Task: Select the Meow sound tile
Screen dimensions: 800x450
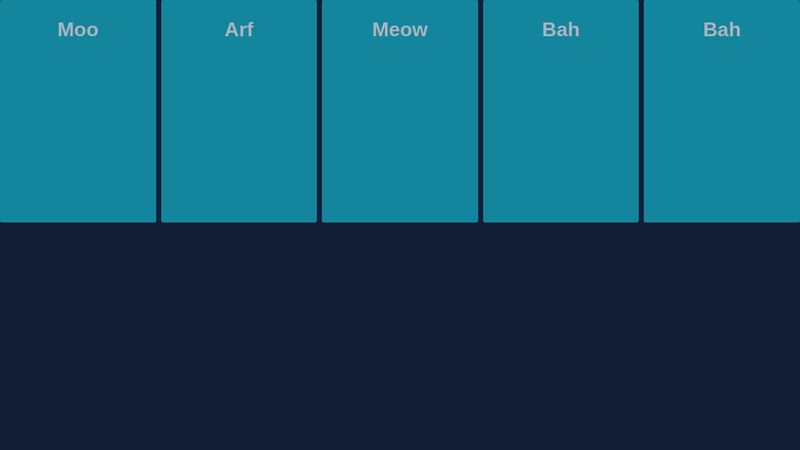Action: click(400, 110)
